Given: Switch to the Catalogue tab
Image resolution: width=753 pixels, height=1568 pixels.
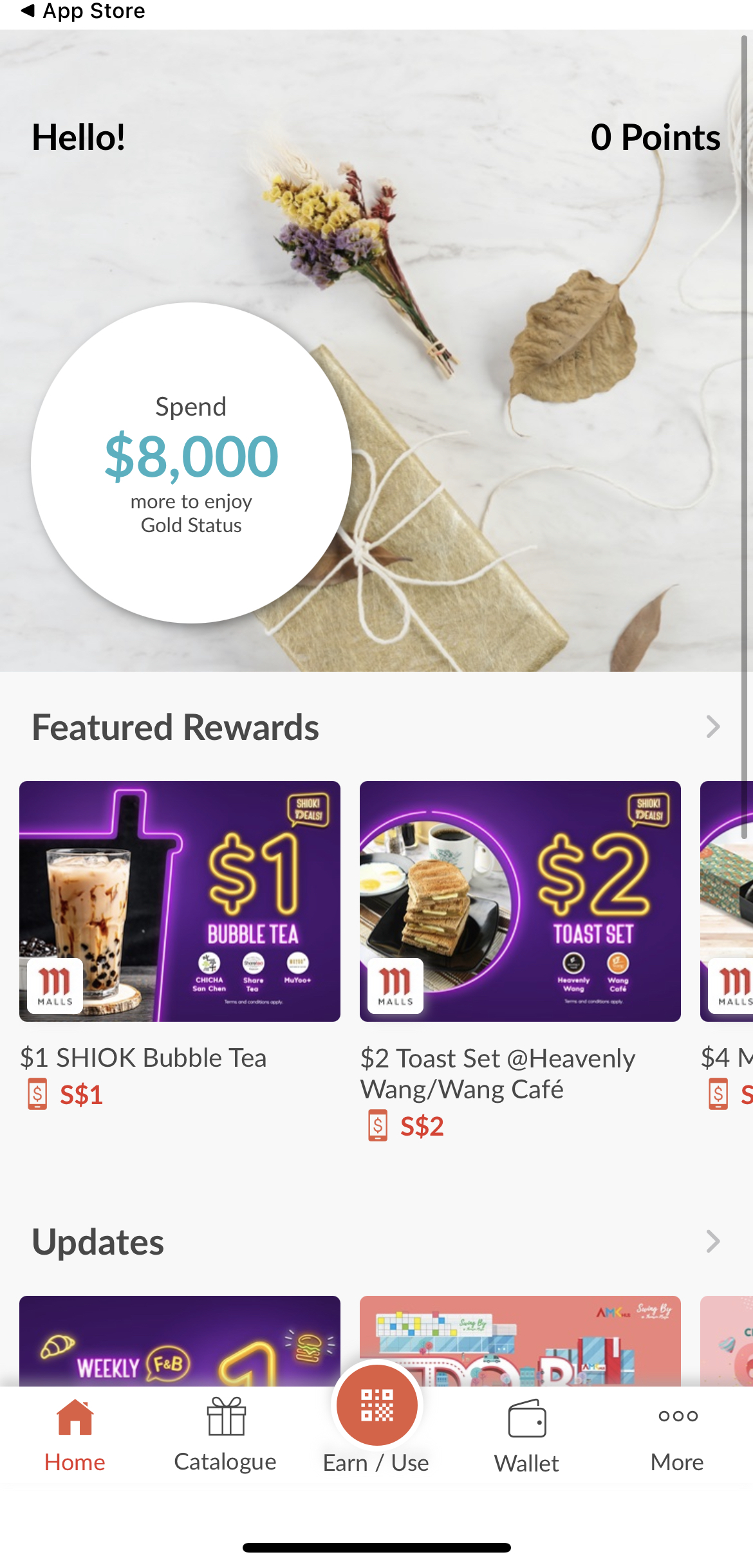Looking at the screenshot, I should coord(225,1436).
